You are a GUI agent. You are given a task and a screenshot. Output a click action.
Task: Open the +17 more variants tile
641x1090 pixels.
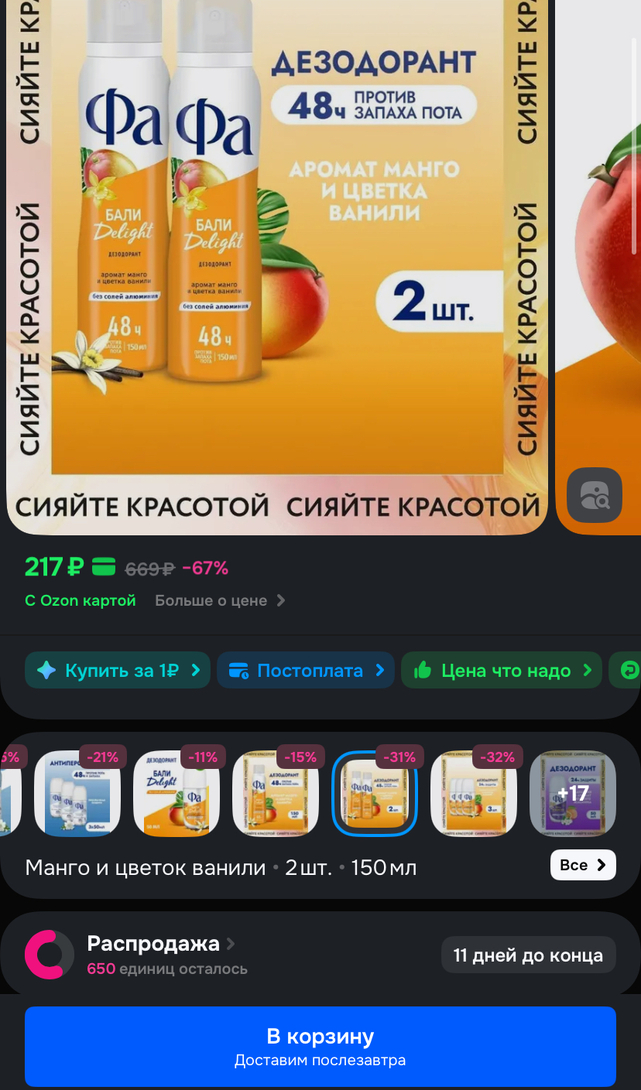pyautogui.click(x=572, y=794)
